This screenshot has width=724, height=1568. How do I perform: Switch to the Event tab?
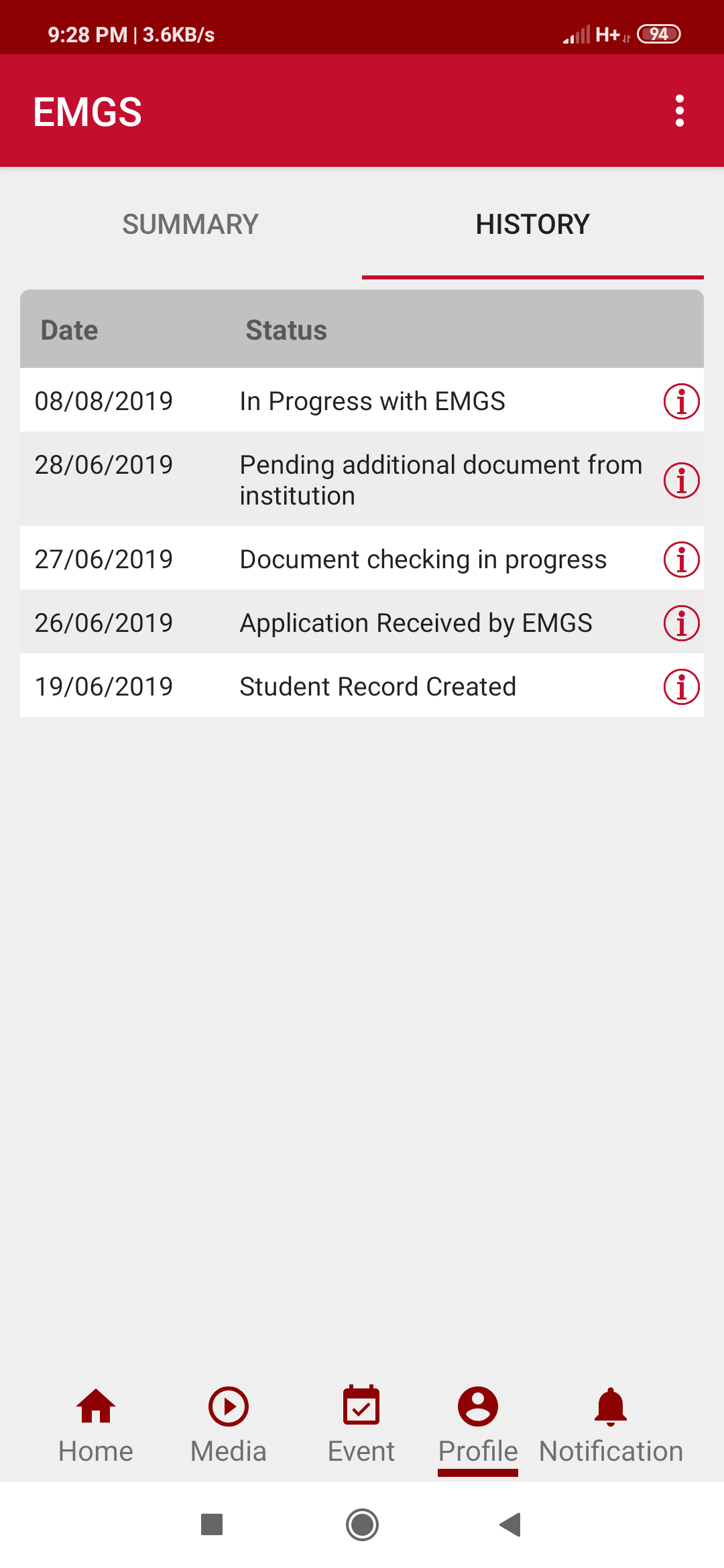click(x=361, y=1425)
